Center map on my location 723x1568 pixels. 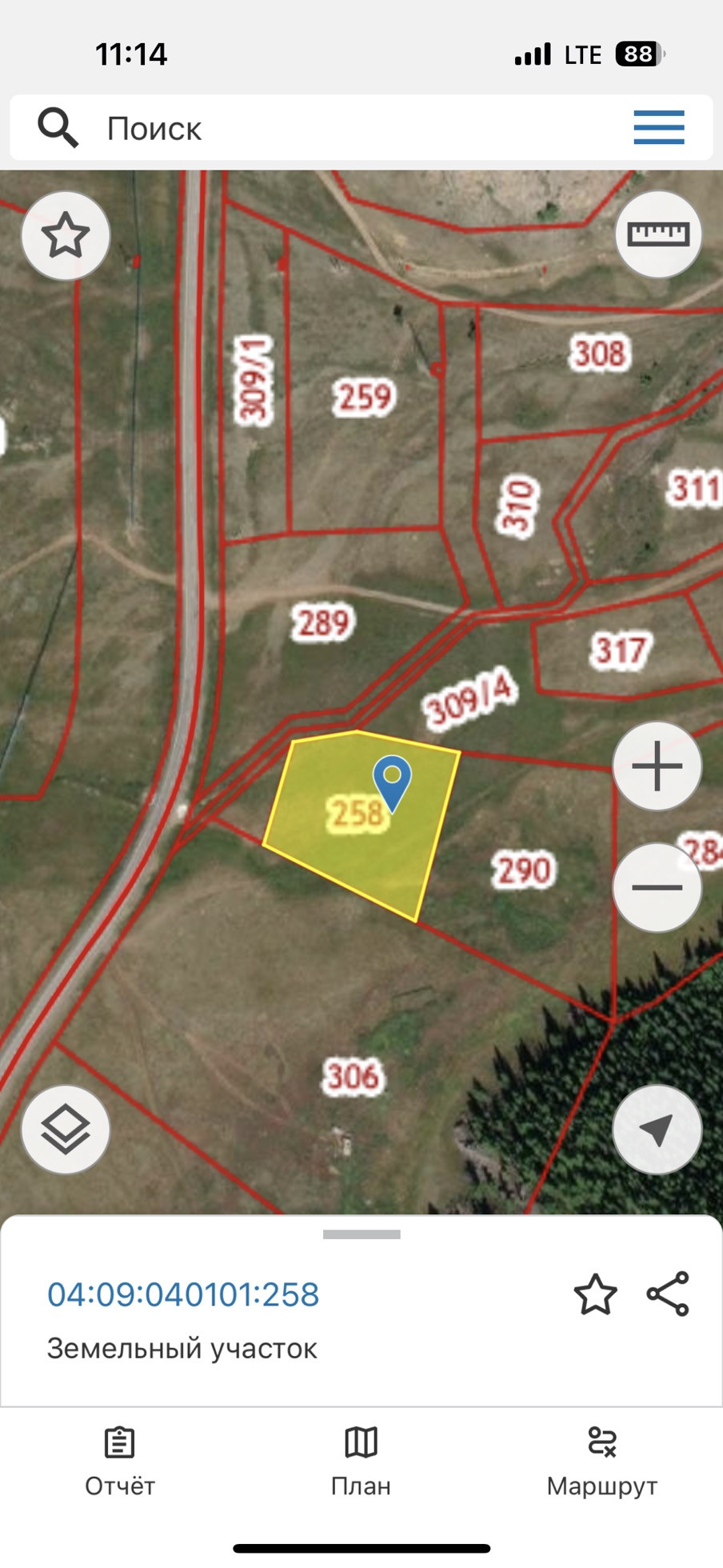click(657, 1130)
